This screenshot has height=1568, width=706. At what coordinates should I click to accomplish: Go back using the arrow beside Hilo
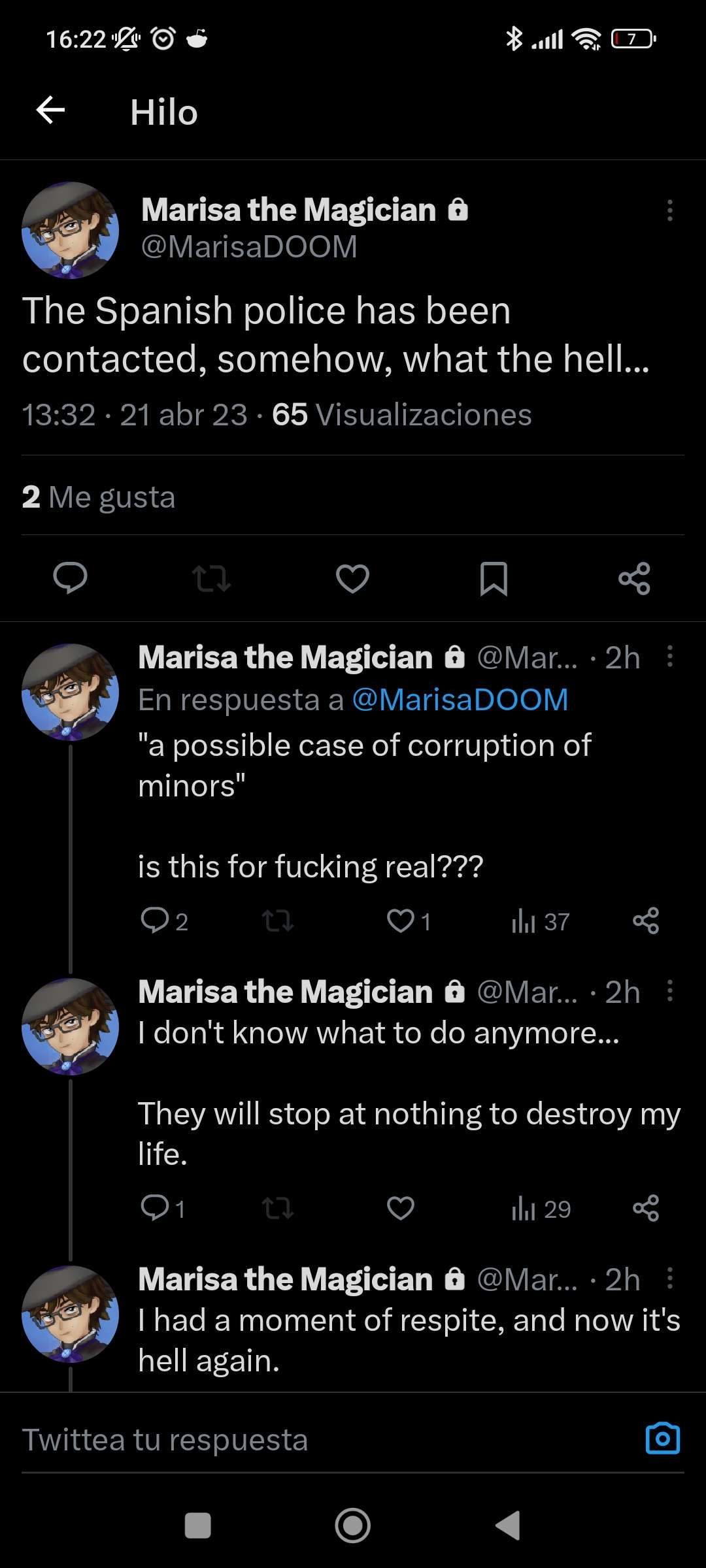coord(50,110)
